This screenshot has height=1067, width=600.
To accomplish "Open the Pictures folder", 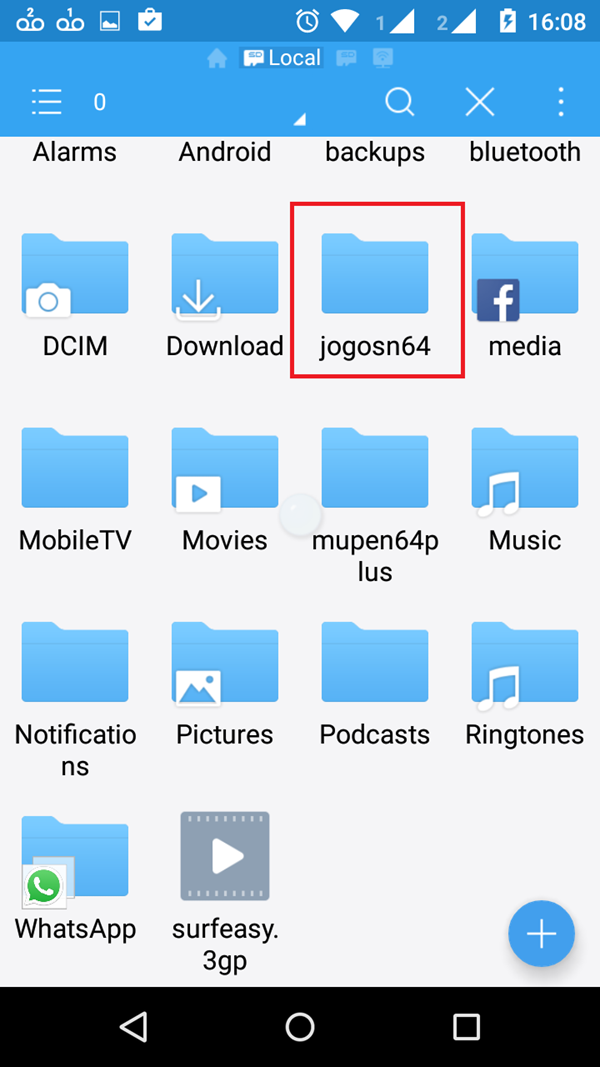I will (x=225, y=665).
